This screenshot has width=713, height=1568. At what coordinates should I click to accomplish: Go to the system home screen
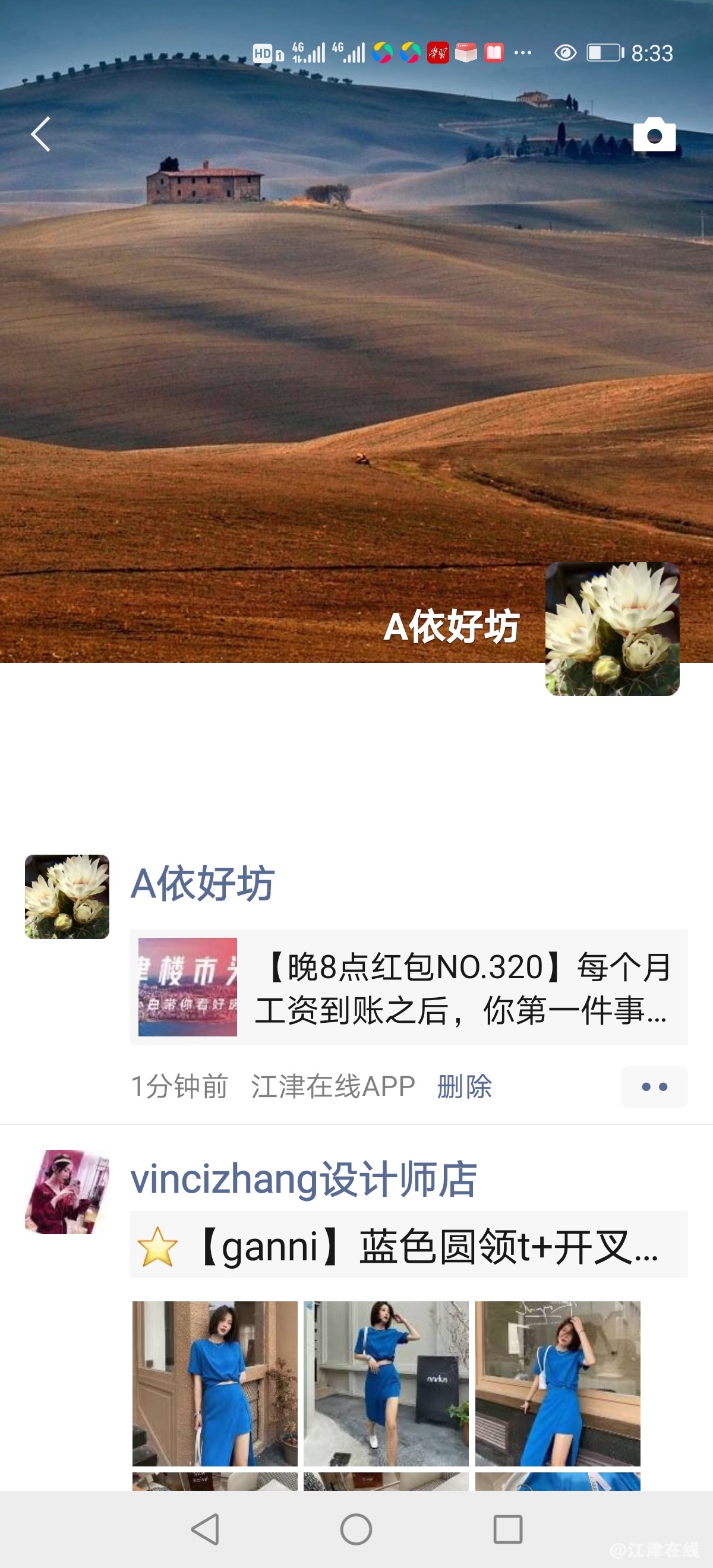[x=356, y=1529]
